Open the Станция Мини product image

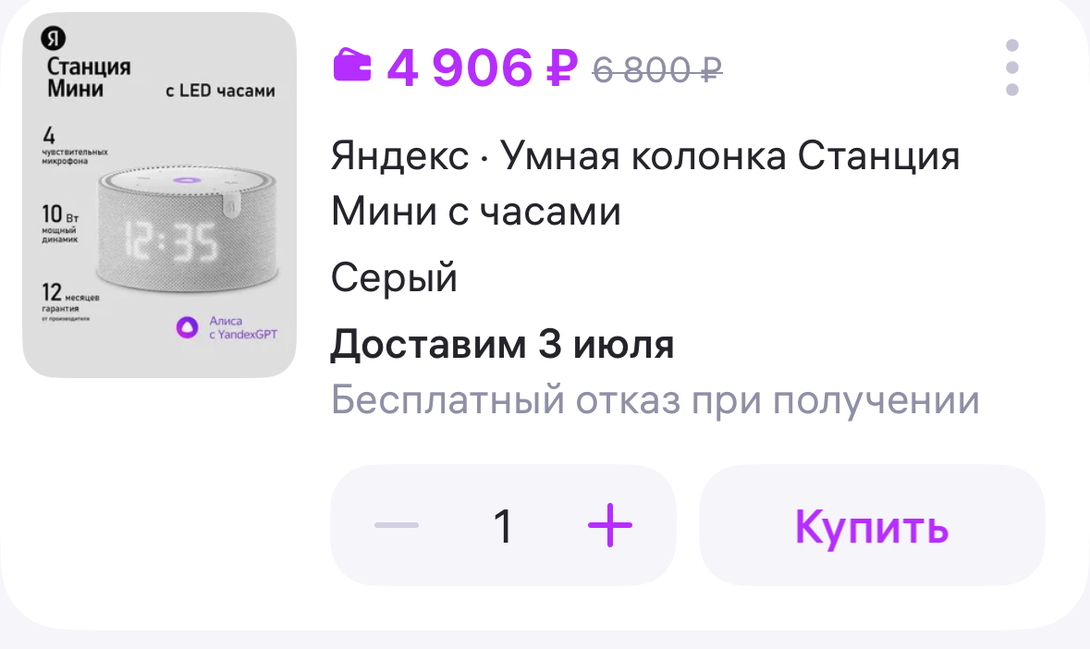pyautogui.click(x=160, y=195)
